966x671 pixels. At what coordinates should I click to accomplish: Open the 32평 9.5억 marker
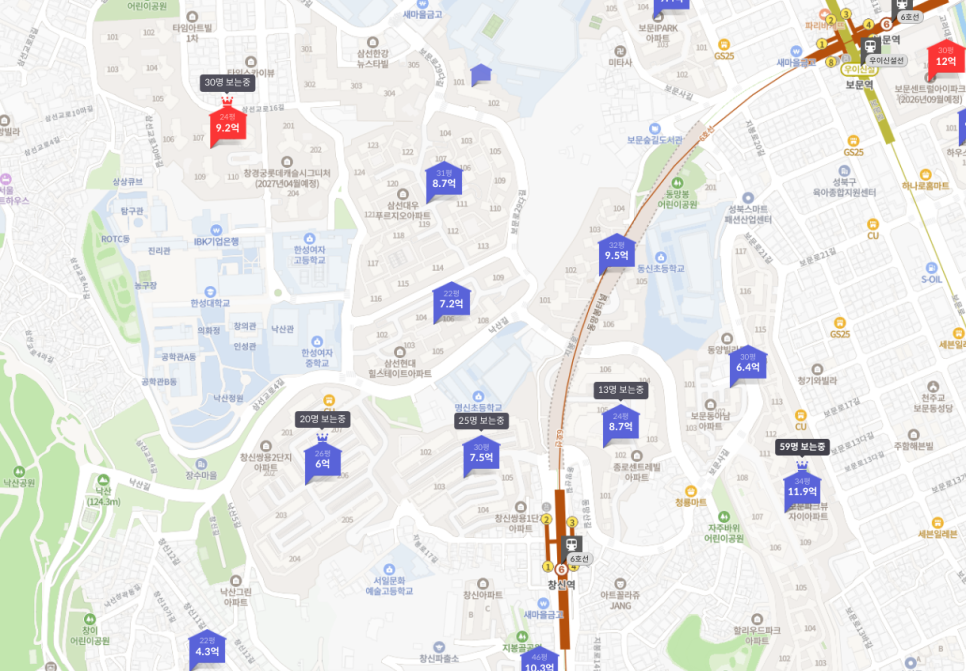tap(617, 251)
